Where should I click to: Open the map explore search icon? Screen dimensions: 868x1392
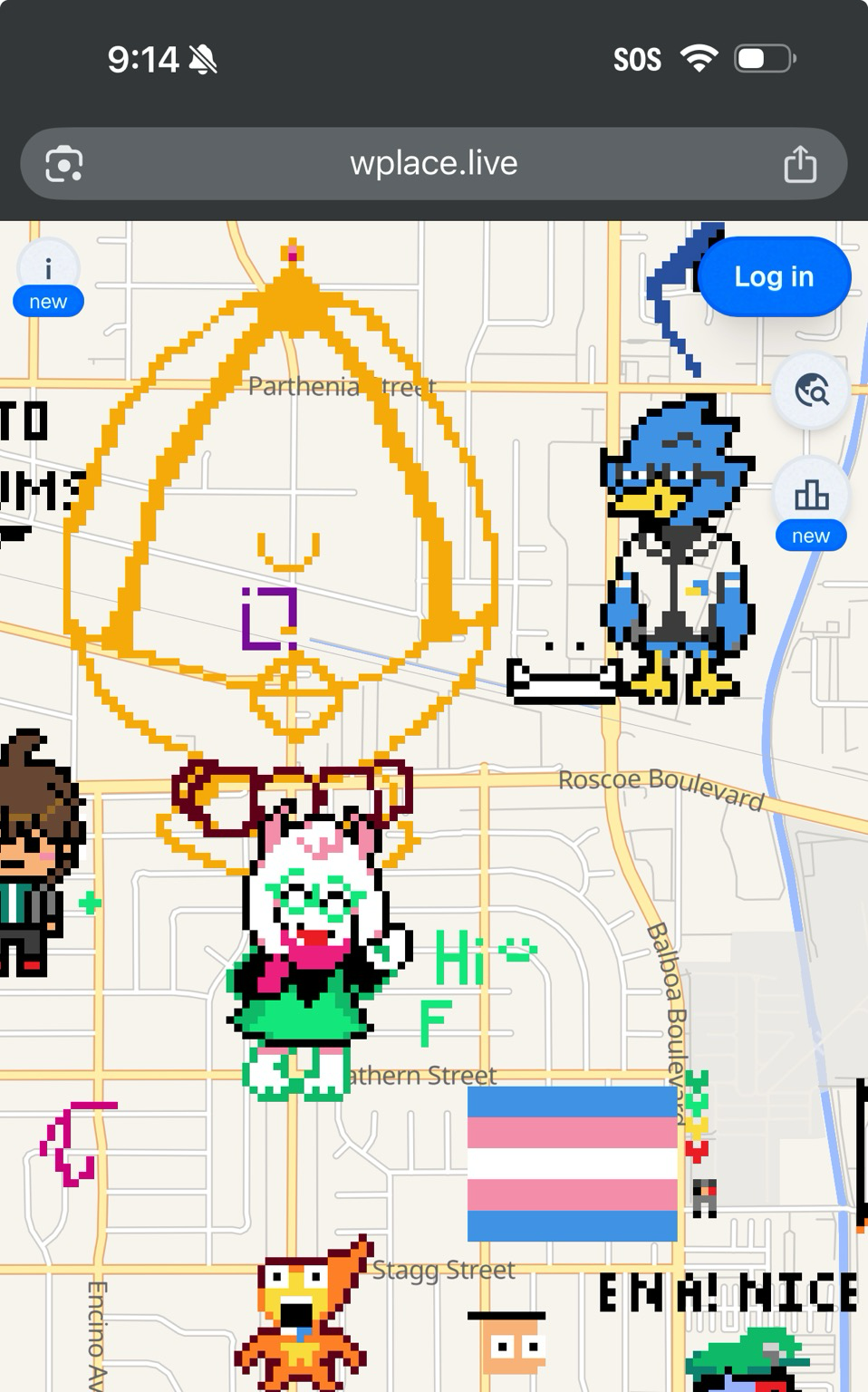point(811,391)
